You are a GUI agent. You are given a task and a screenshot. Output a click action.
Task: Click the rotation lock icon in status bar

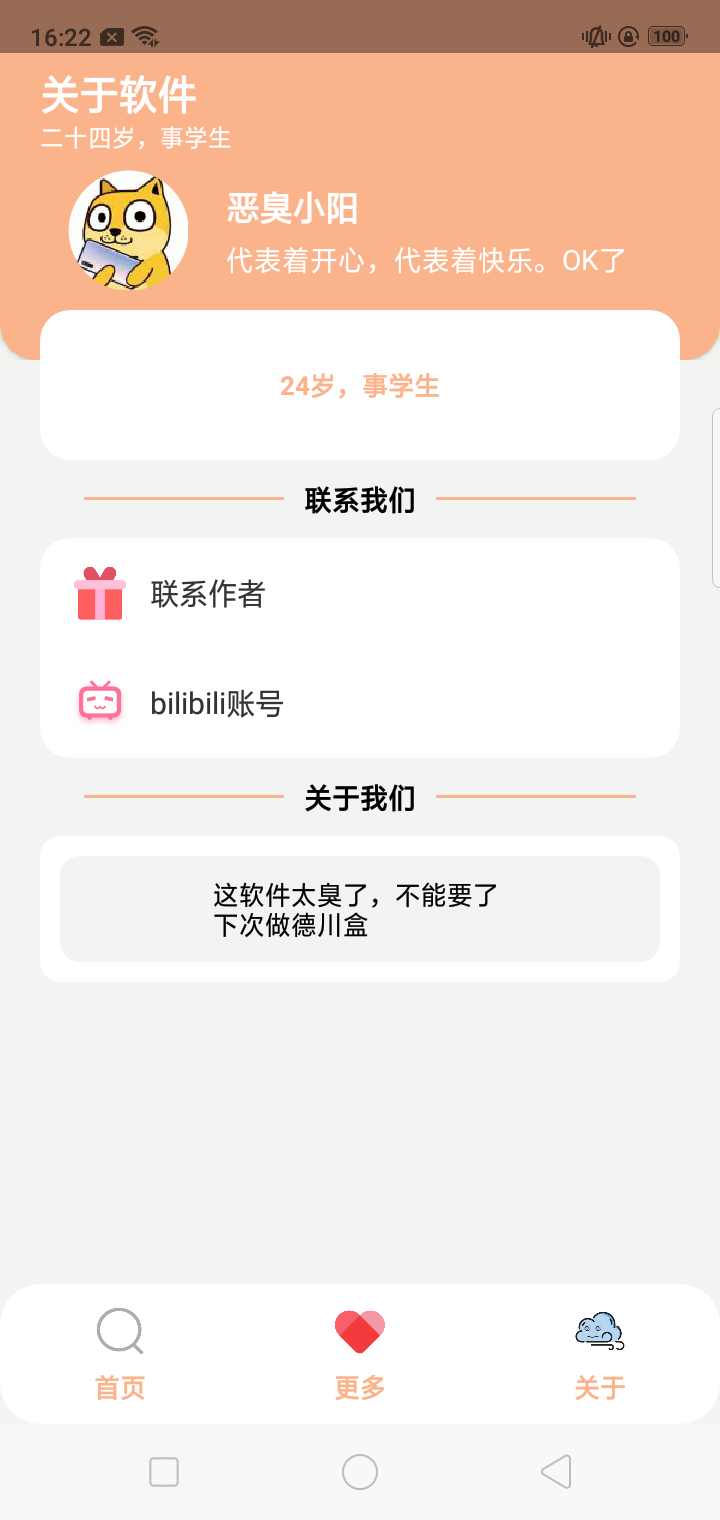(x=627, y=36)
